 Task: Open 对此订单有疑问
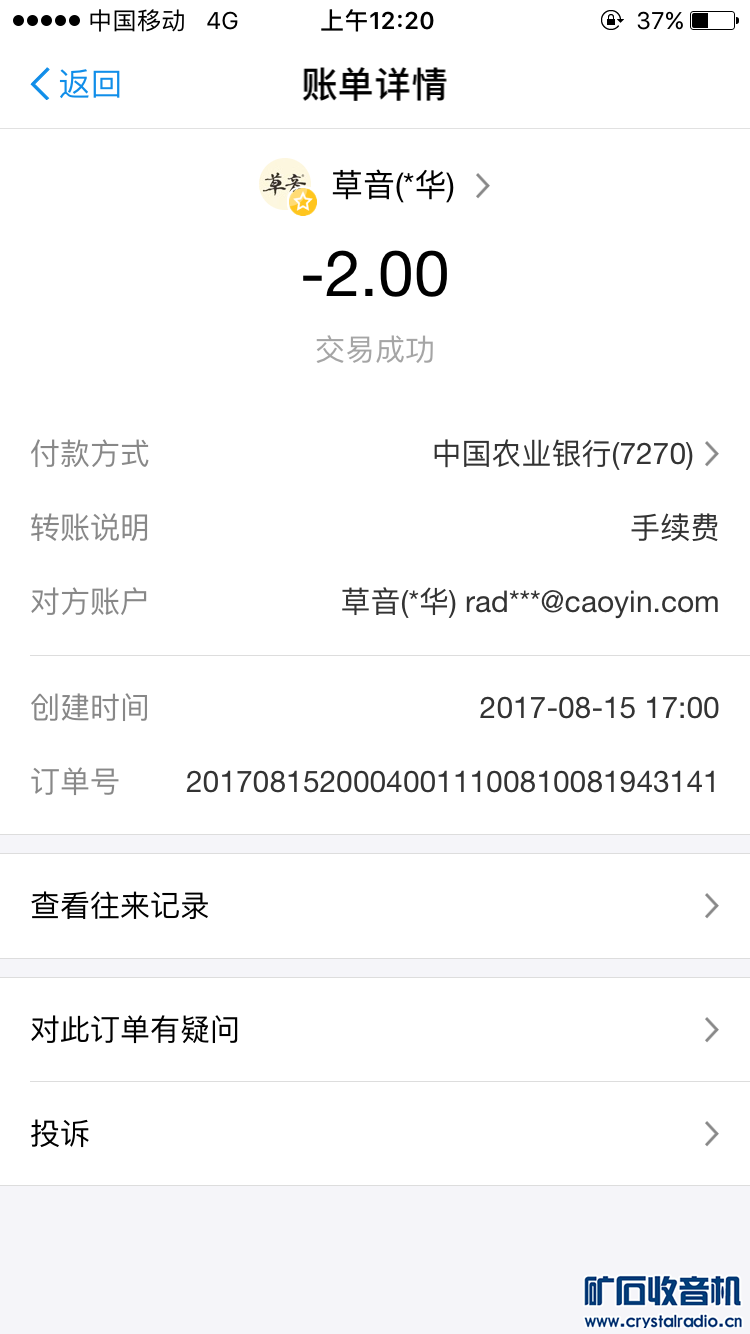tap(374, 1030)
